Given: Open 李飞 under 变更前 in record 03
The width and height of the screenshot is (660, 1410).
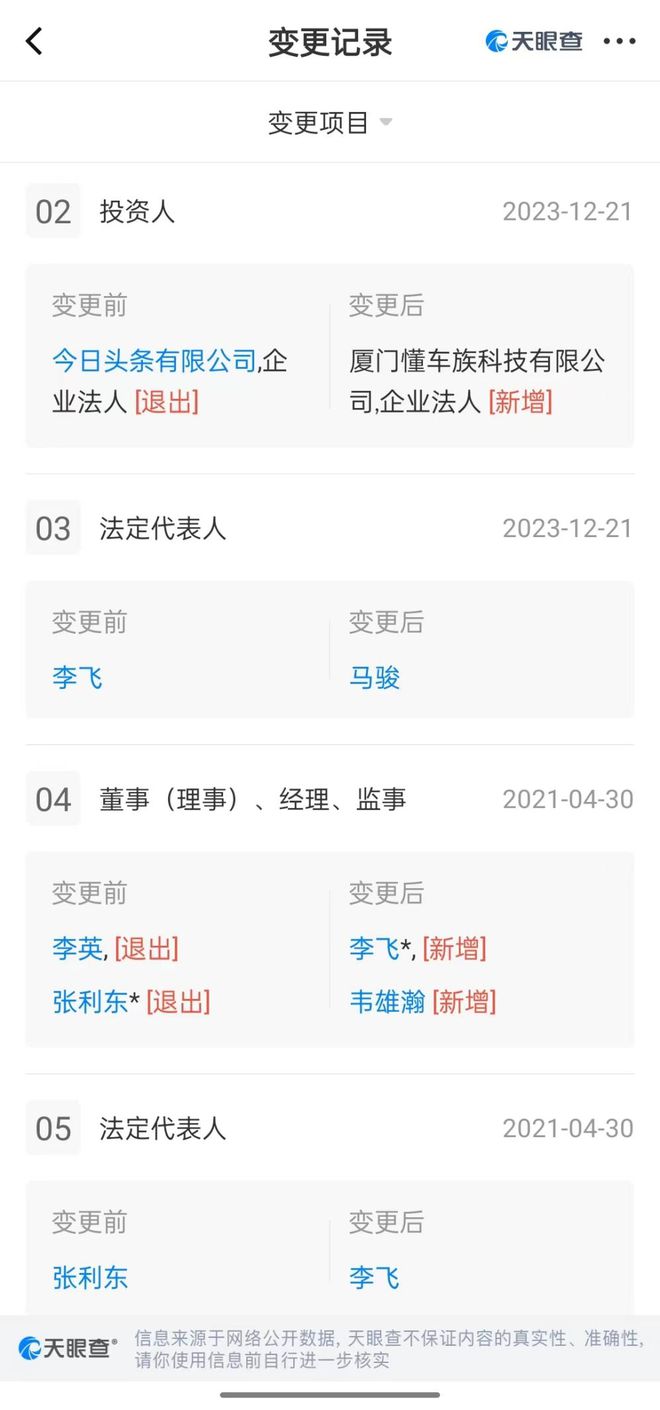Looking at the screenshot, I should pyautogui.click(x=78, y=678).
